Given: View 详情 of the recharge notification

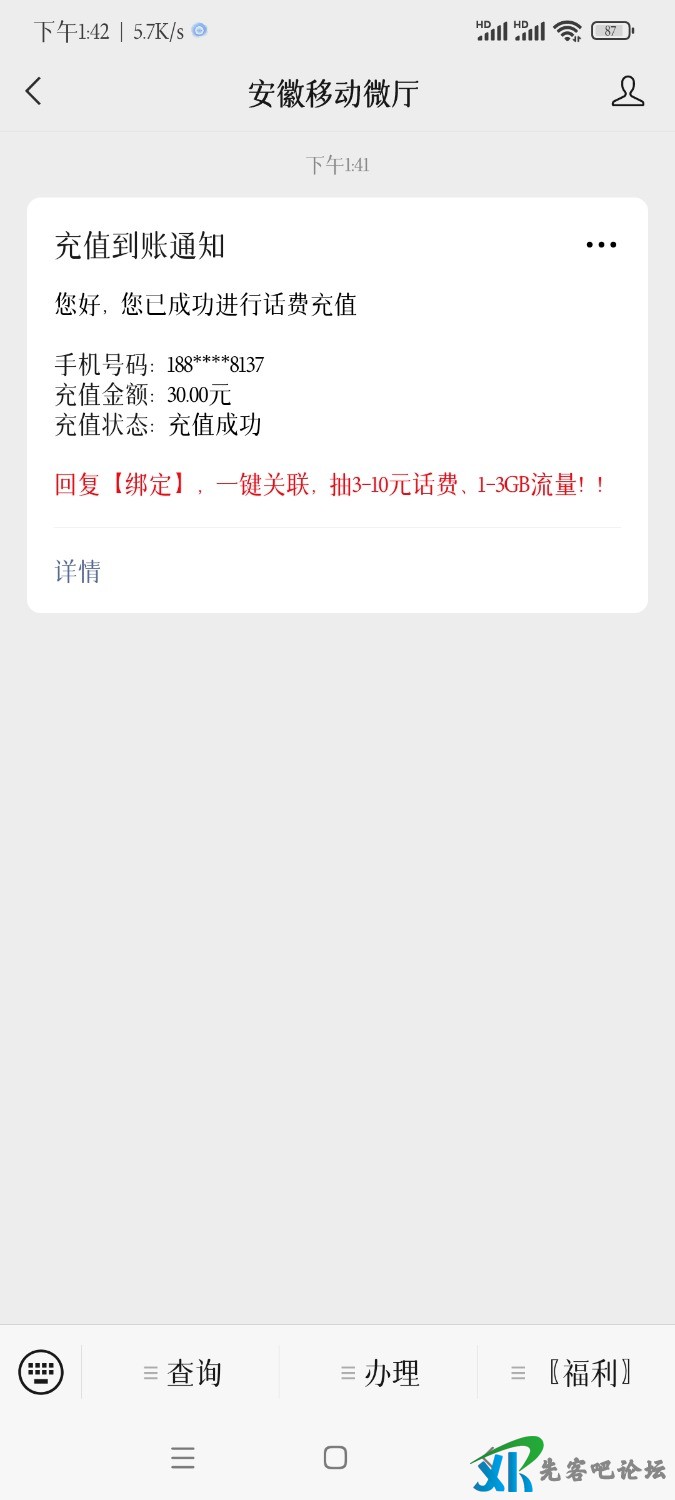Looking at the screenshot, I should coord(78,571).
